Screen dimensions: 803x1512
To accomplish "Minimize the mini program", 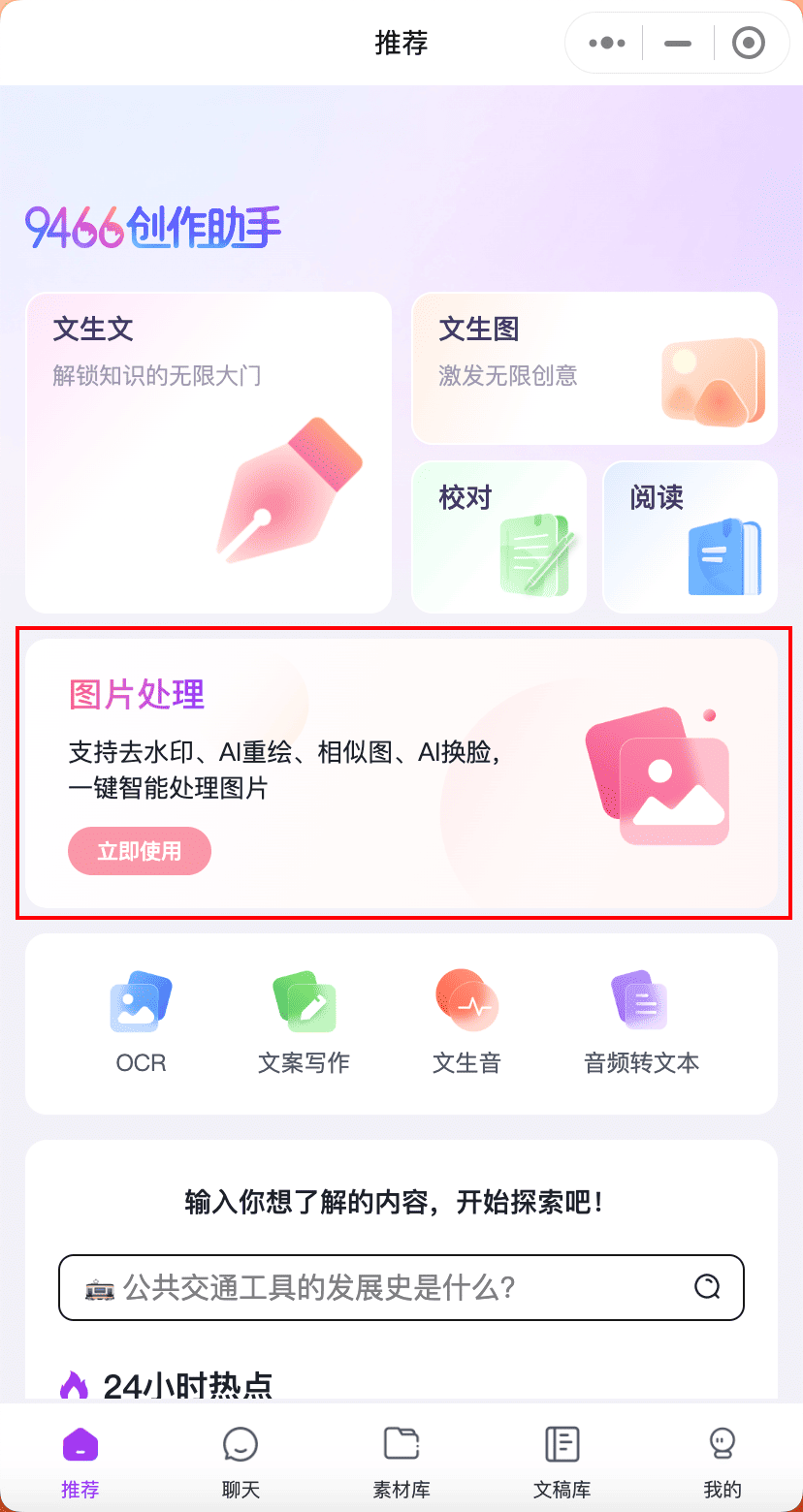I will 678,44.
